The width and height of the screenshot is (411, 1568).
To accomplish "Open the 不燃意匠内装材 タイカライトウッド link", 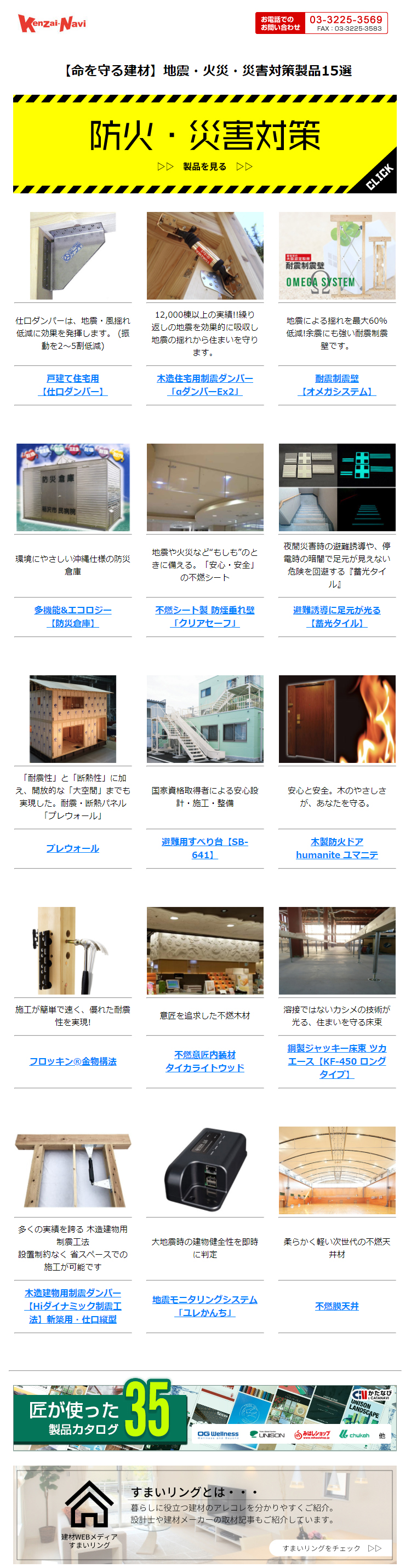I will click(204, 1061).
